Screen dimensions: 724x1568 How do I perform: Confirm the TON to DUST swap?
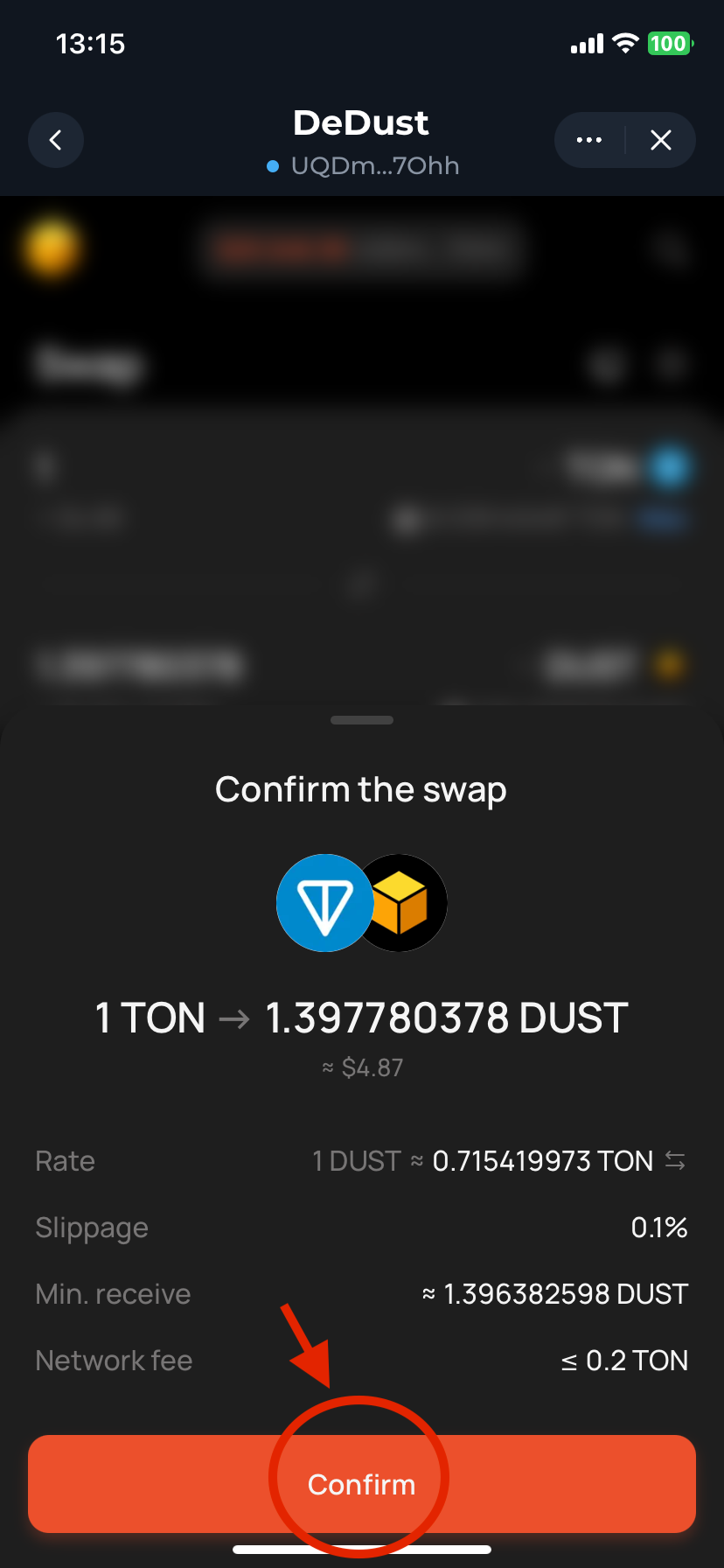[x=361, y=1484]
